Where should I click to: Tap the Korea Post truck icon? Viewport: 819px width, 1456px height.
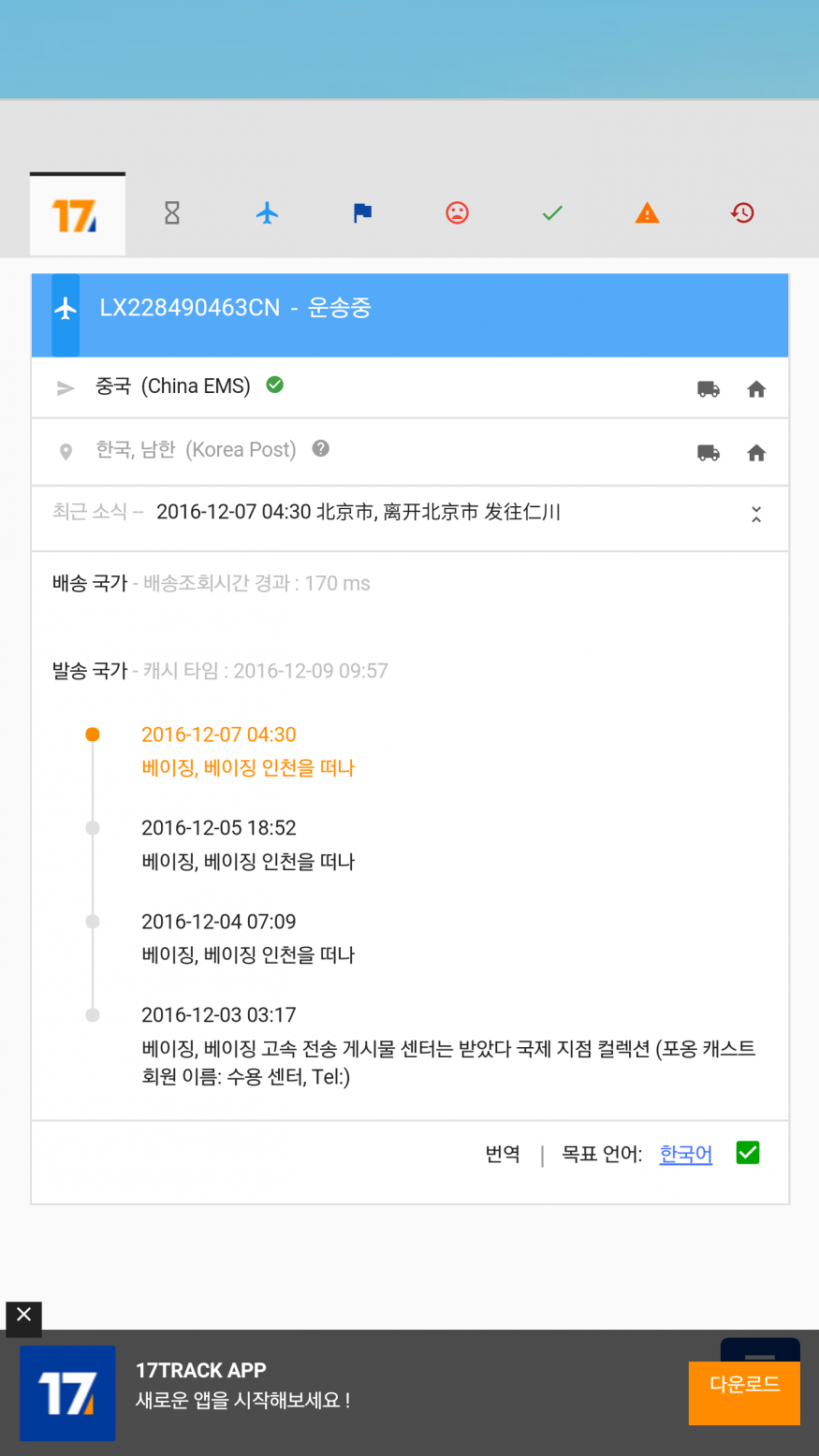tap(709, 453)
